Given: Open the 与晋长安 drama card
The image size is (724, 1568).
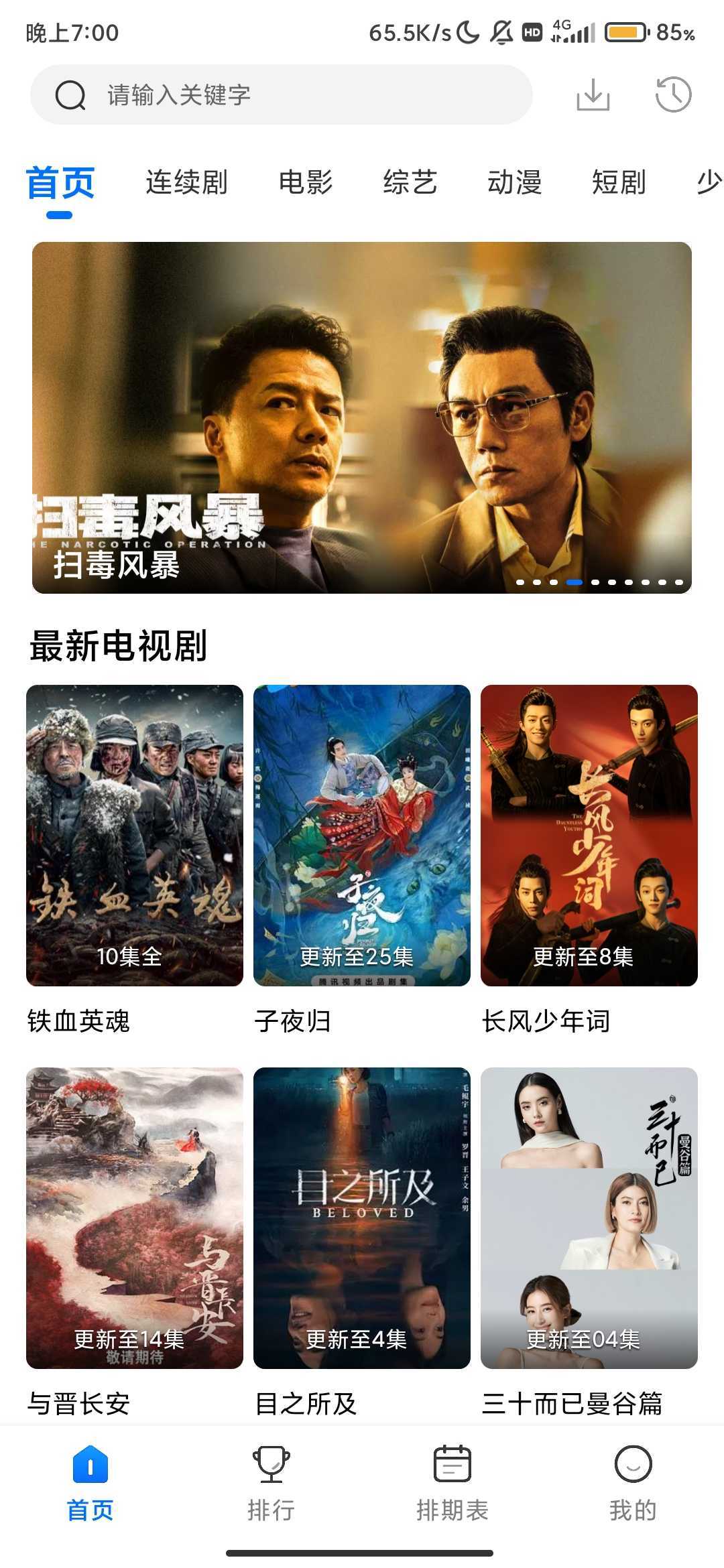Looking at the screenshot, I should click(x=134, y=1217).
